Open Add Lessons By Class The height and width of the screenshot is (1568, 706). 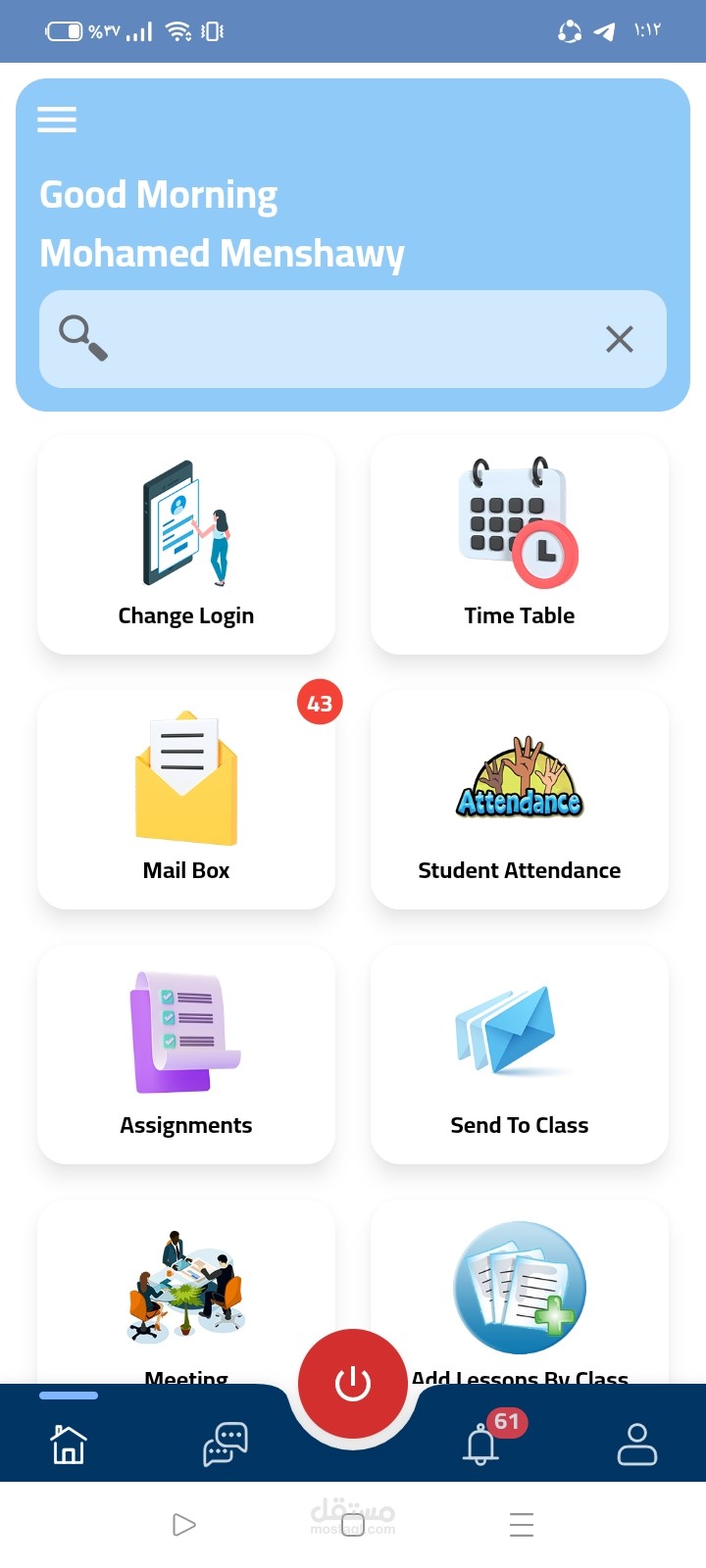tap(520, 1294)
